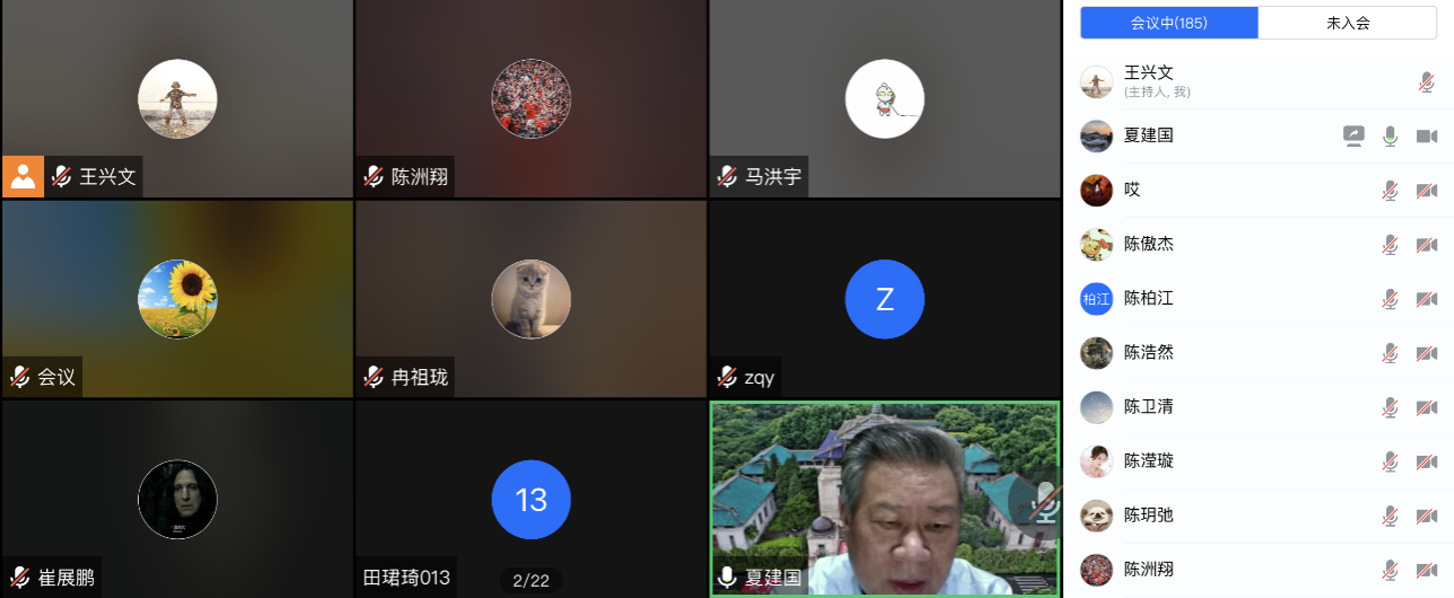The height and width of the screenshot is (598, 1454).
Task: Tap the camera icon next to 陈玥弛
Action: [x=1426, y=515]
